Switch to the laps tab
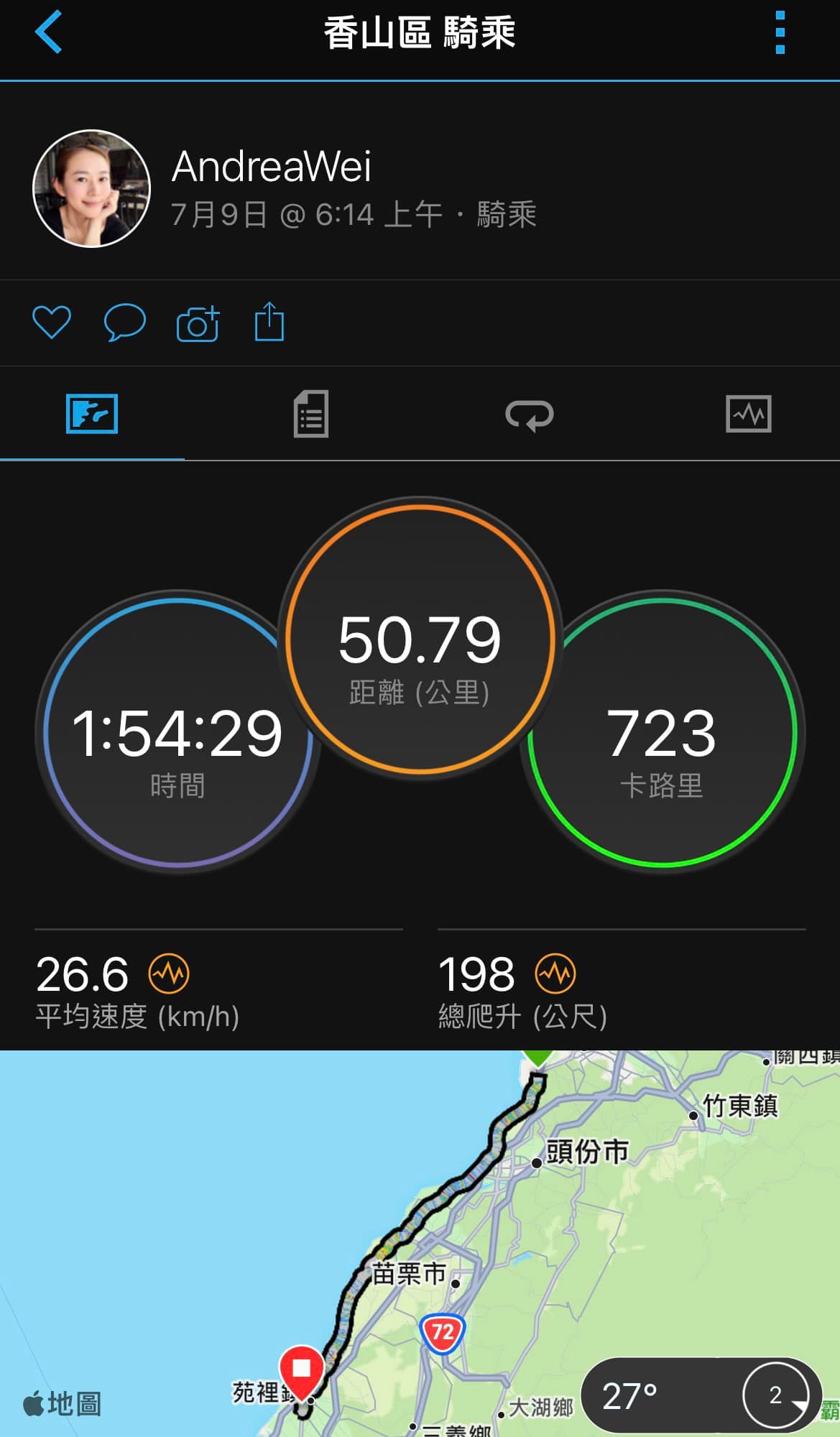 [530, 415]
